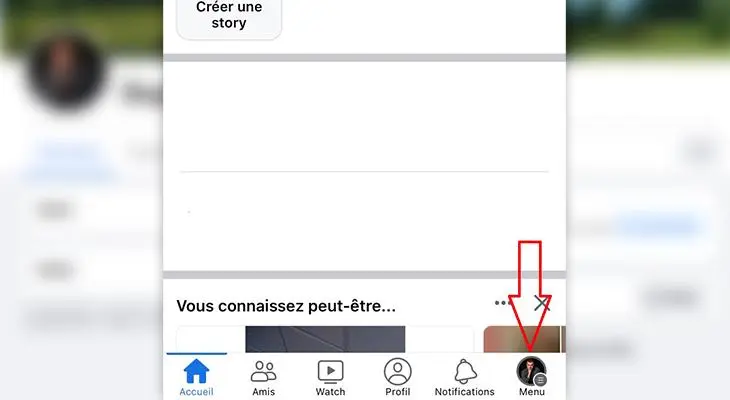Open the Amis tab
Image resolution: width=730 pixels, height=400 pixels.
click(264, 377)
